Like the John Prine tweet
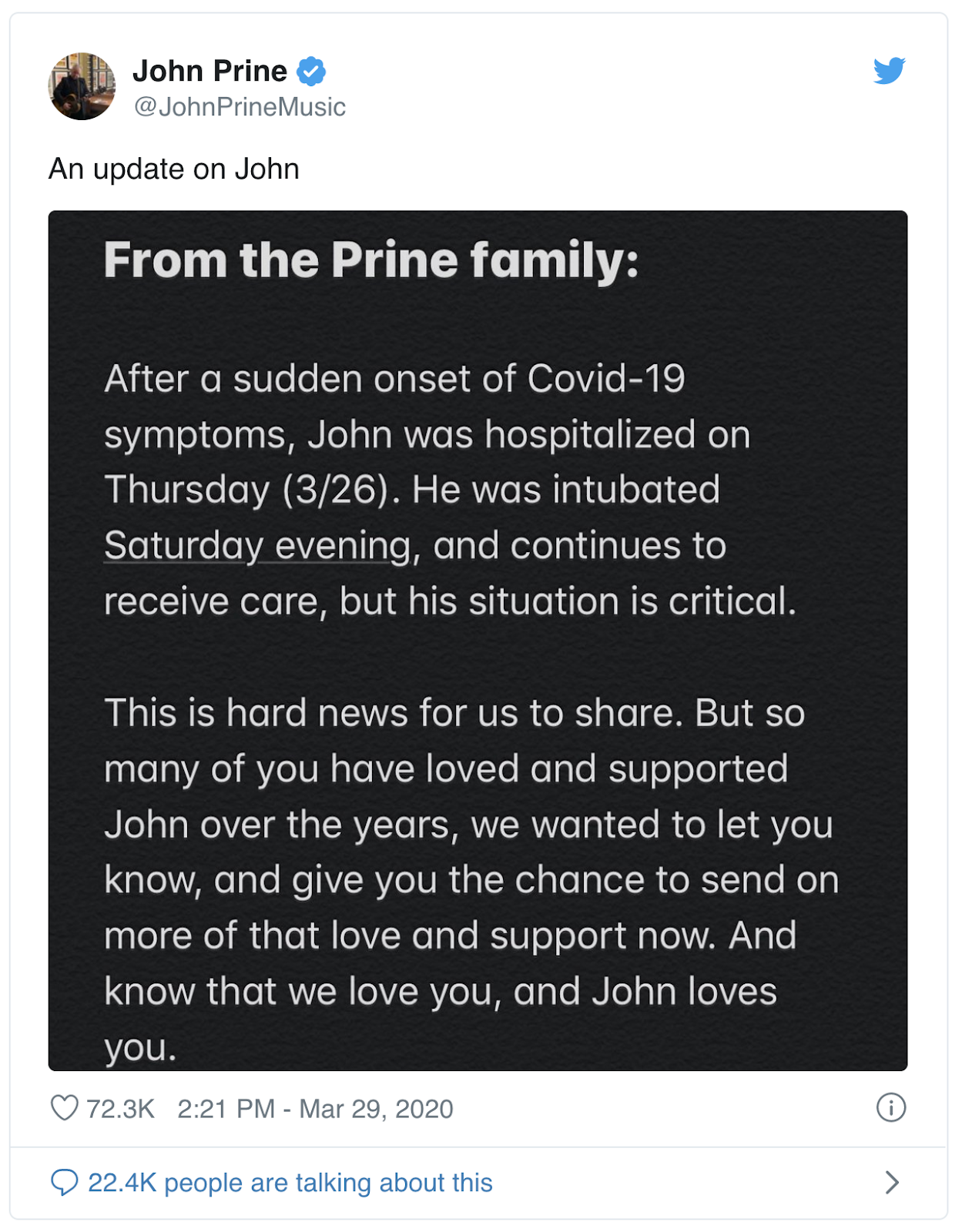 coord(65,1108)
